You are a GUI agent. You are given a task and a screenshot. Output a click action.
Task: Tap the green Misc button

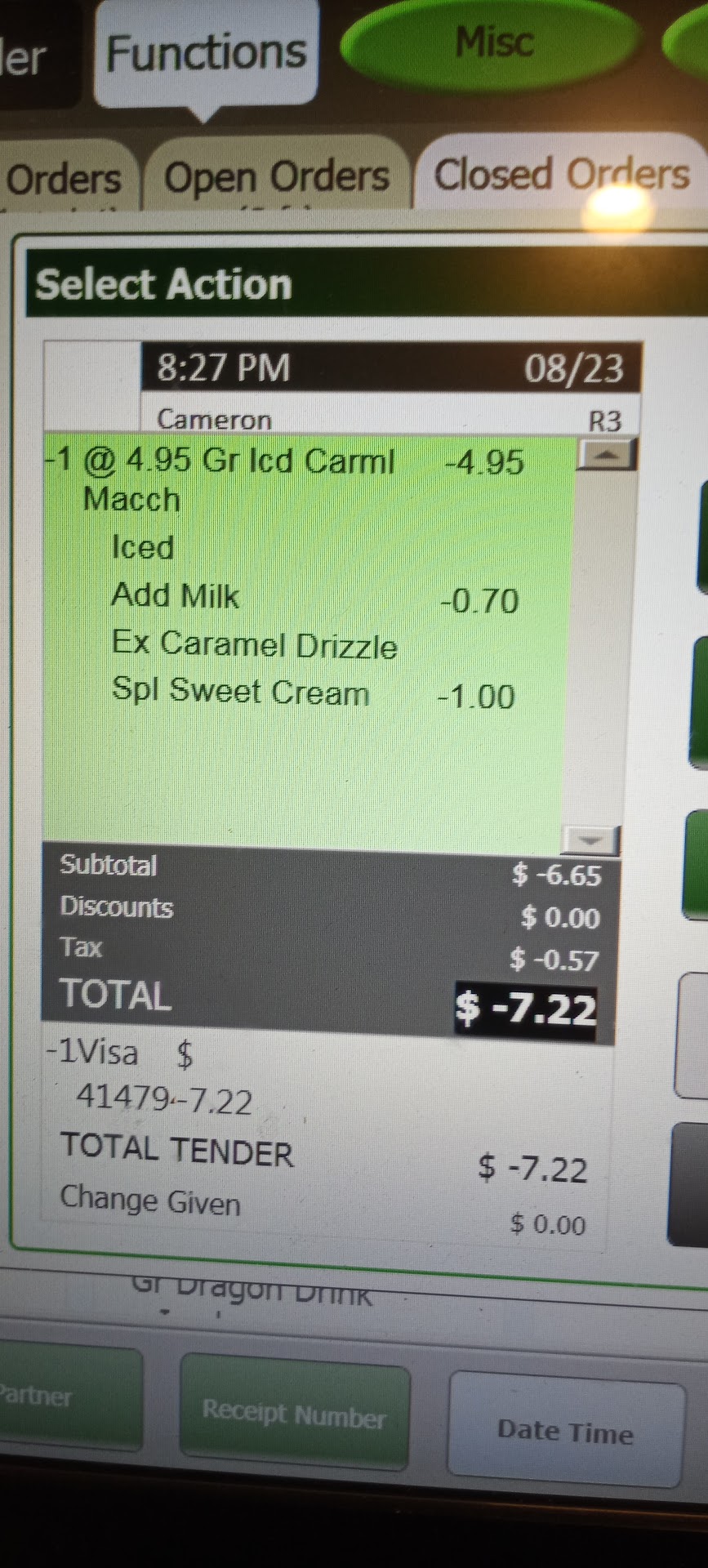[x=492, y=42]
